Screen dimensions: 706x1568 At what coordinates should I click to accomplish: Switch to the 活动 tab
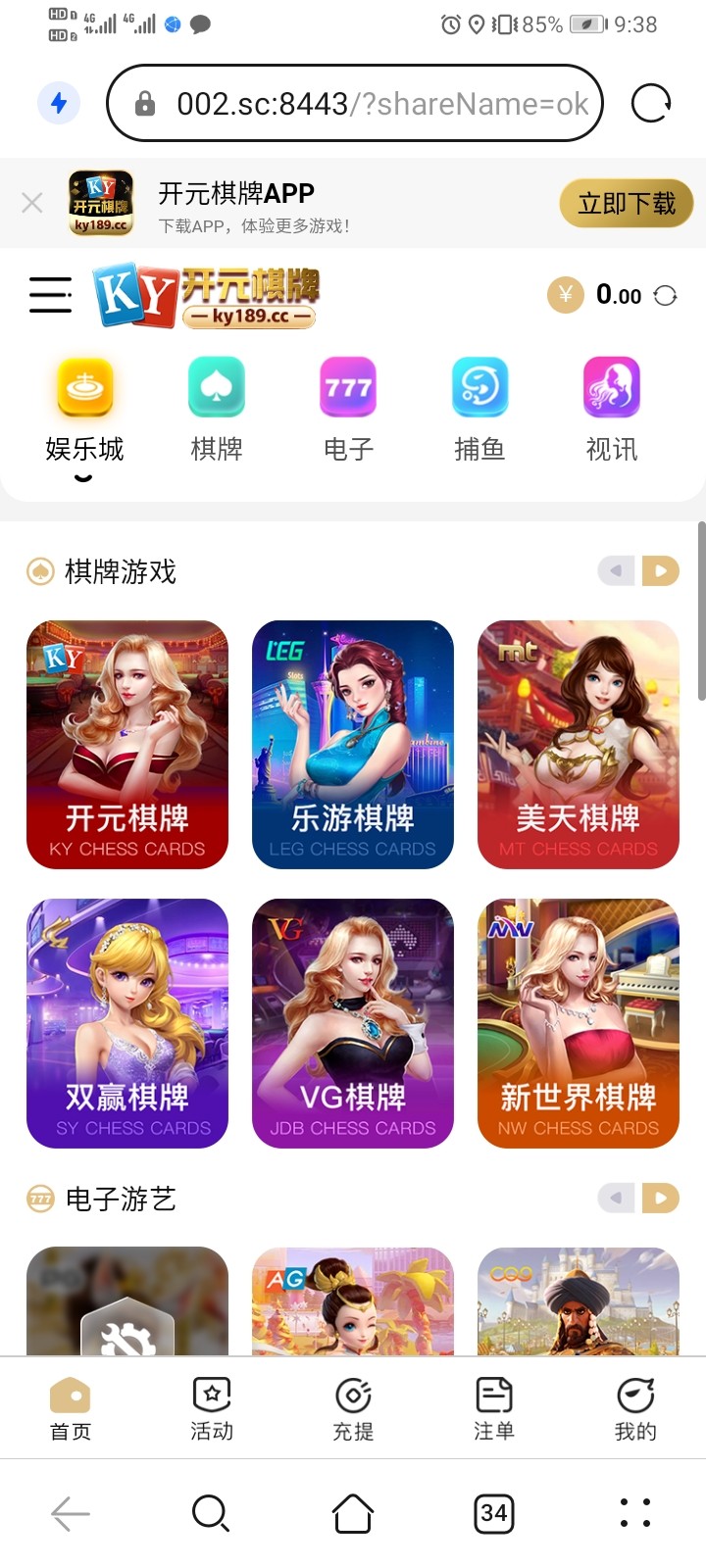click(x=212, y=1409)
